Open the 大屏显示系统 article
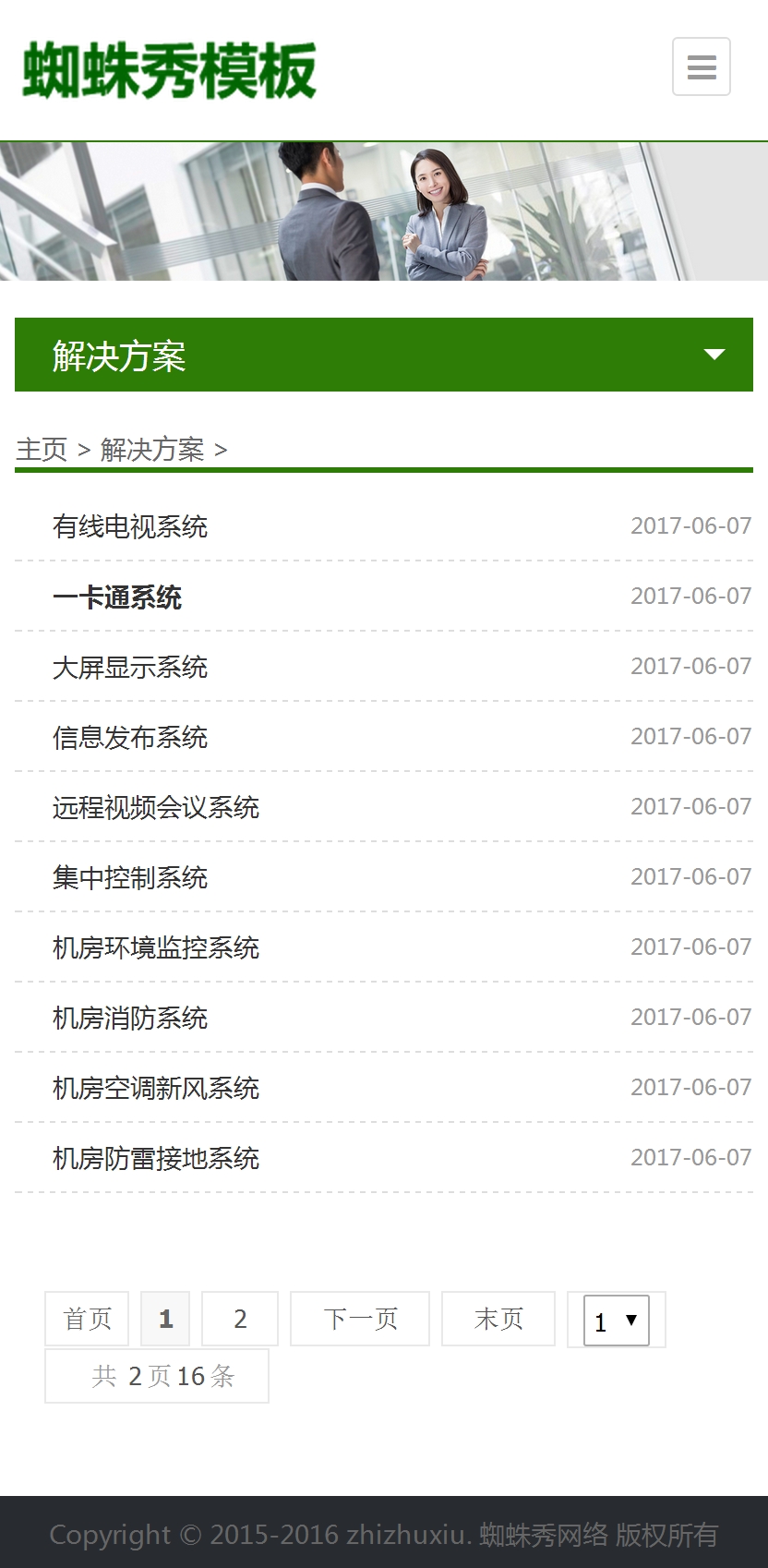Screen dimensions: 768x1568 pos(130,667)
